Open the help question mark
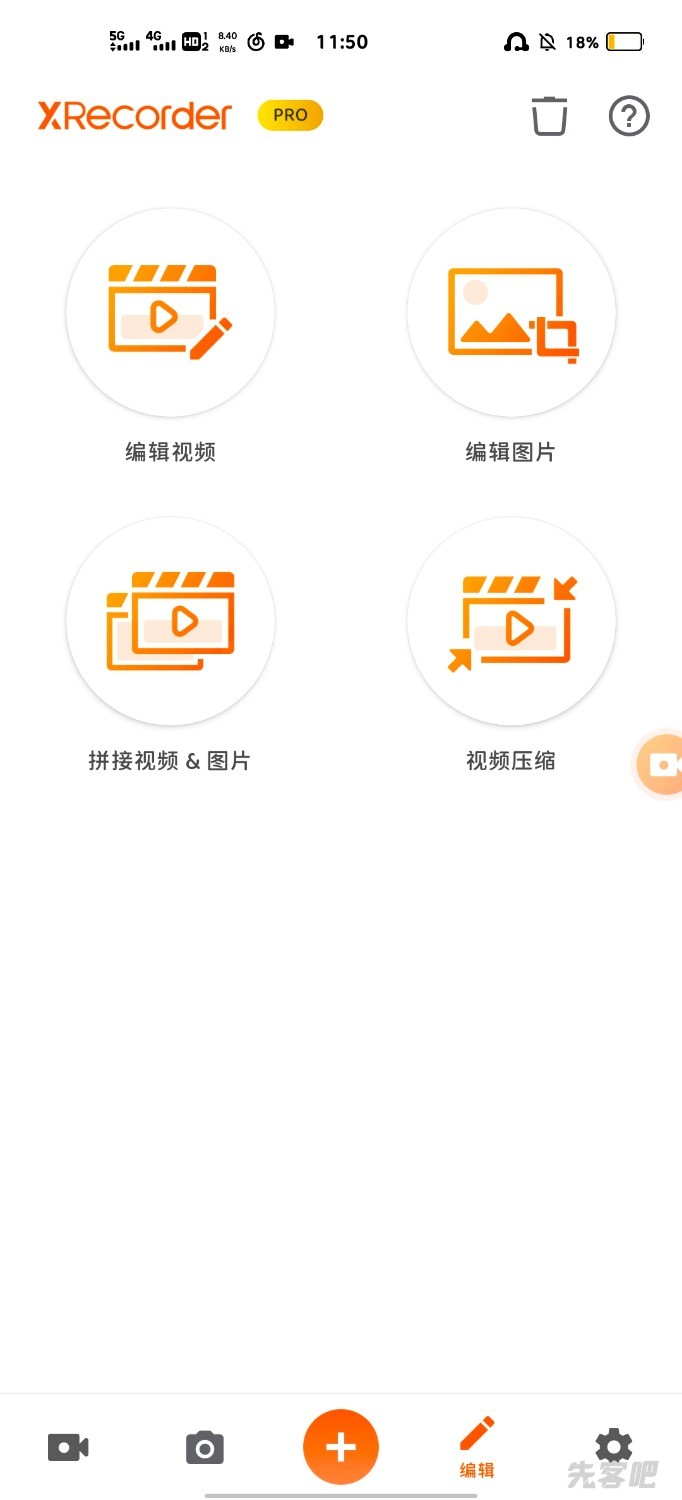Screen dimensions: 682x1500 pyautogui.click(x=629, y=116)
